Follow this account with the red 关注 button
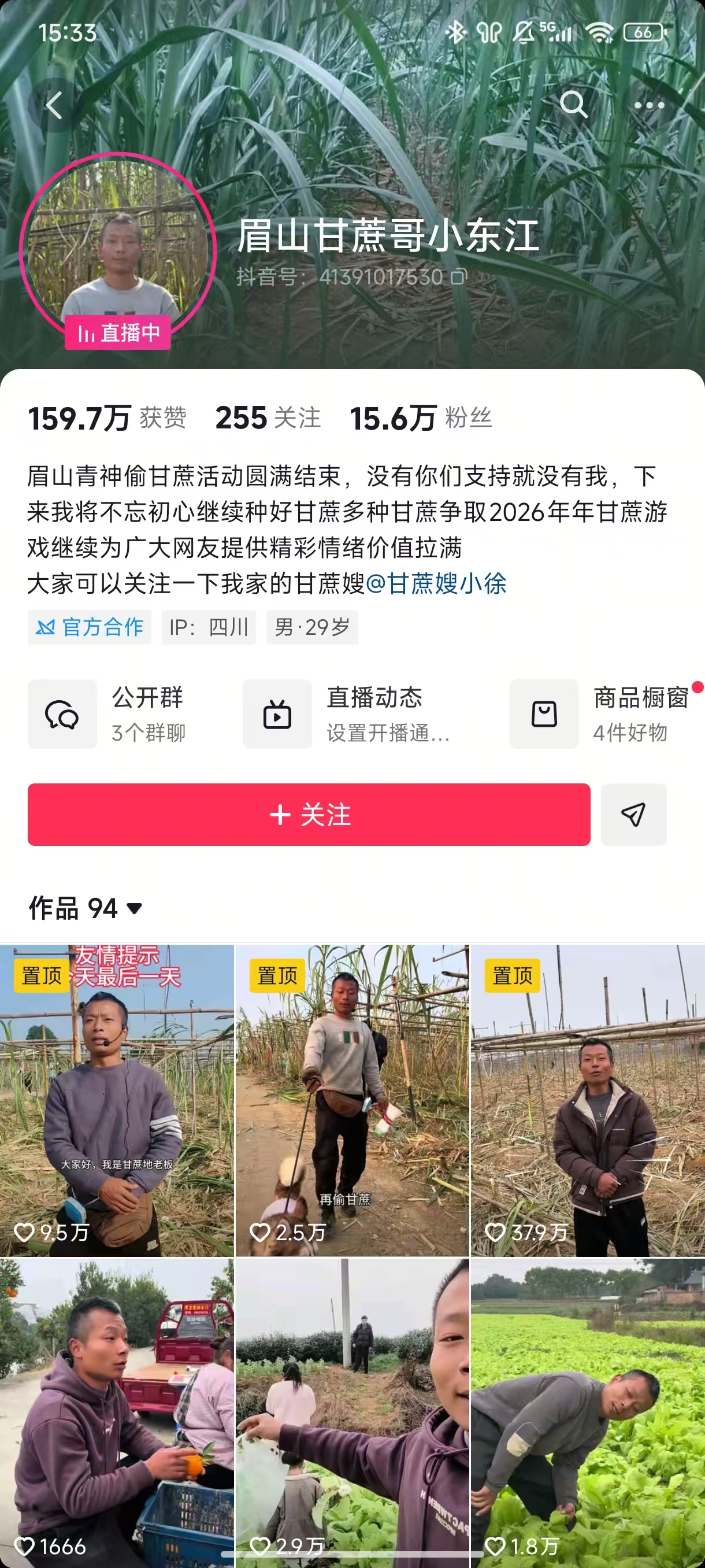Image resolution: width=705 pixels, height=1568 pixels. [x=309, y=815]
